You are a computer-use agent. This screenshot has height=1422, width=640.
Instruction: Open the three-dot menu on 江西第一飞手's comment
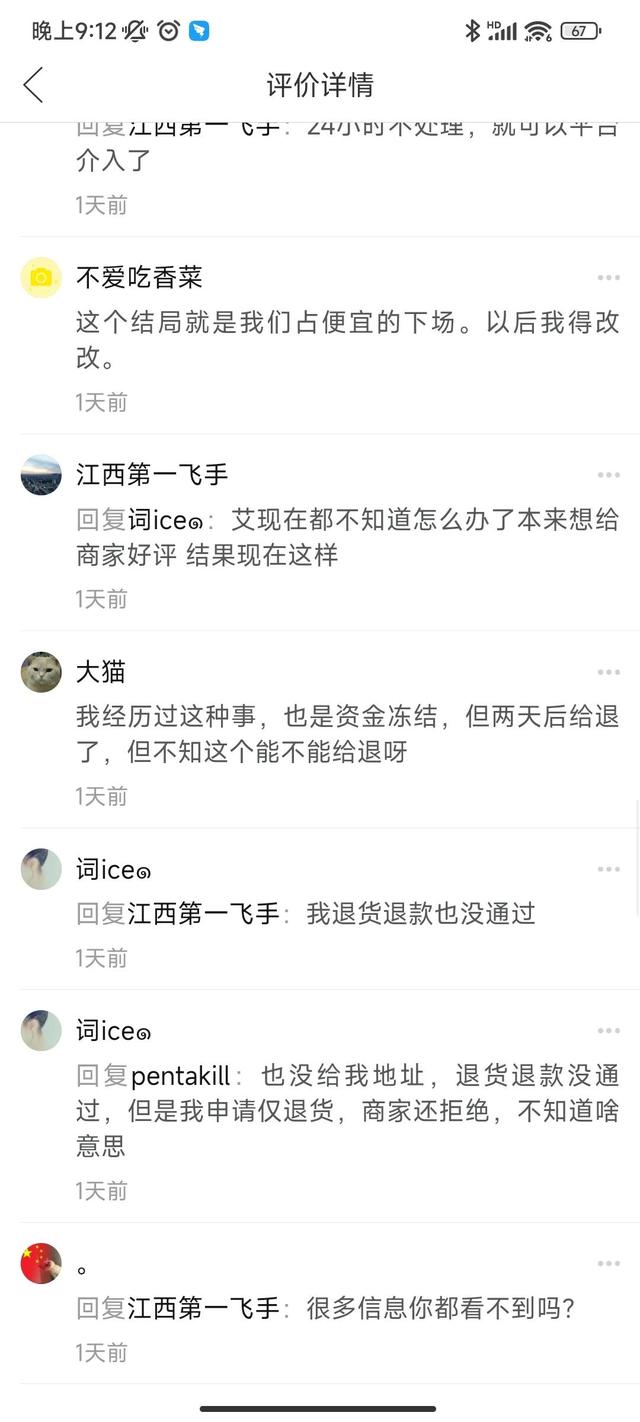tap(608, 475)
